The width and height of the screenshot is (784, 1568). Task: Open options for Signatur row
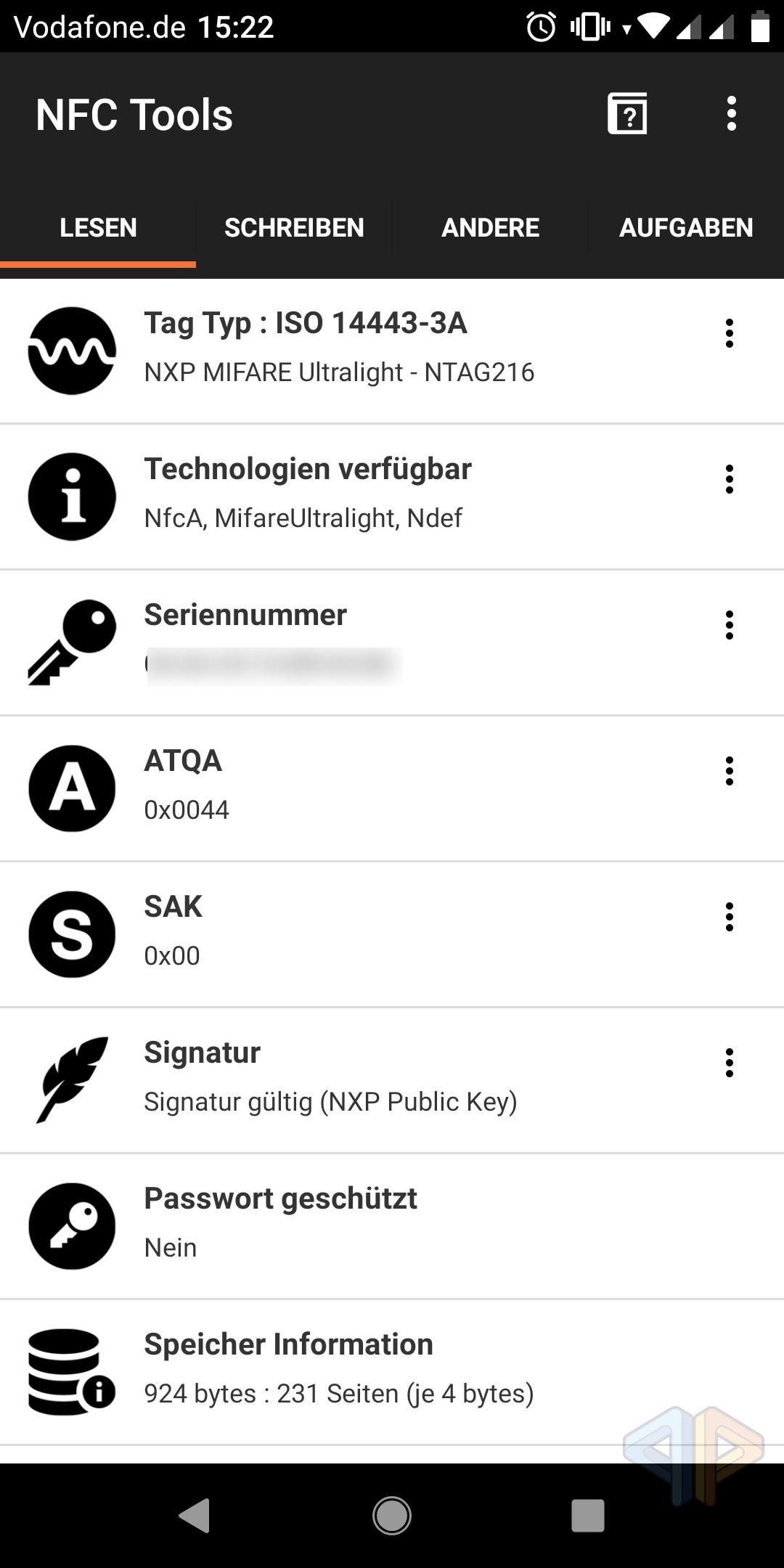point(730,1063)
